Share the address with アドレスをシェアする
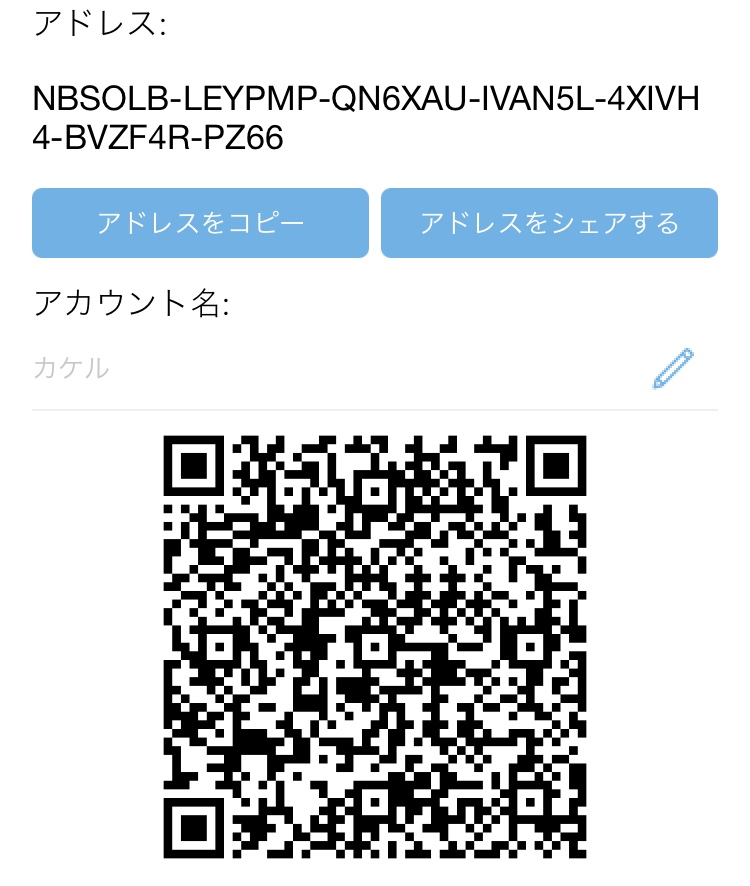Viewport: 750px width, 886px height. tap(549, 223)
